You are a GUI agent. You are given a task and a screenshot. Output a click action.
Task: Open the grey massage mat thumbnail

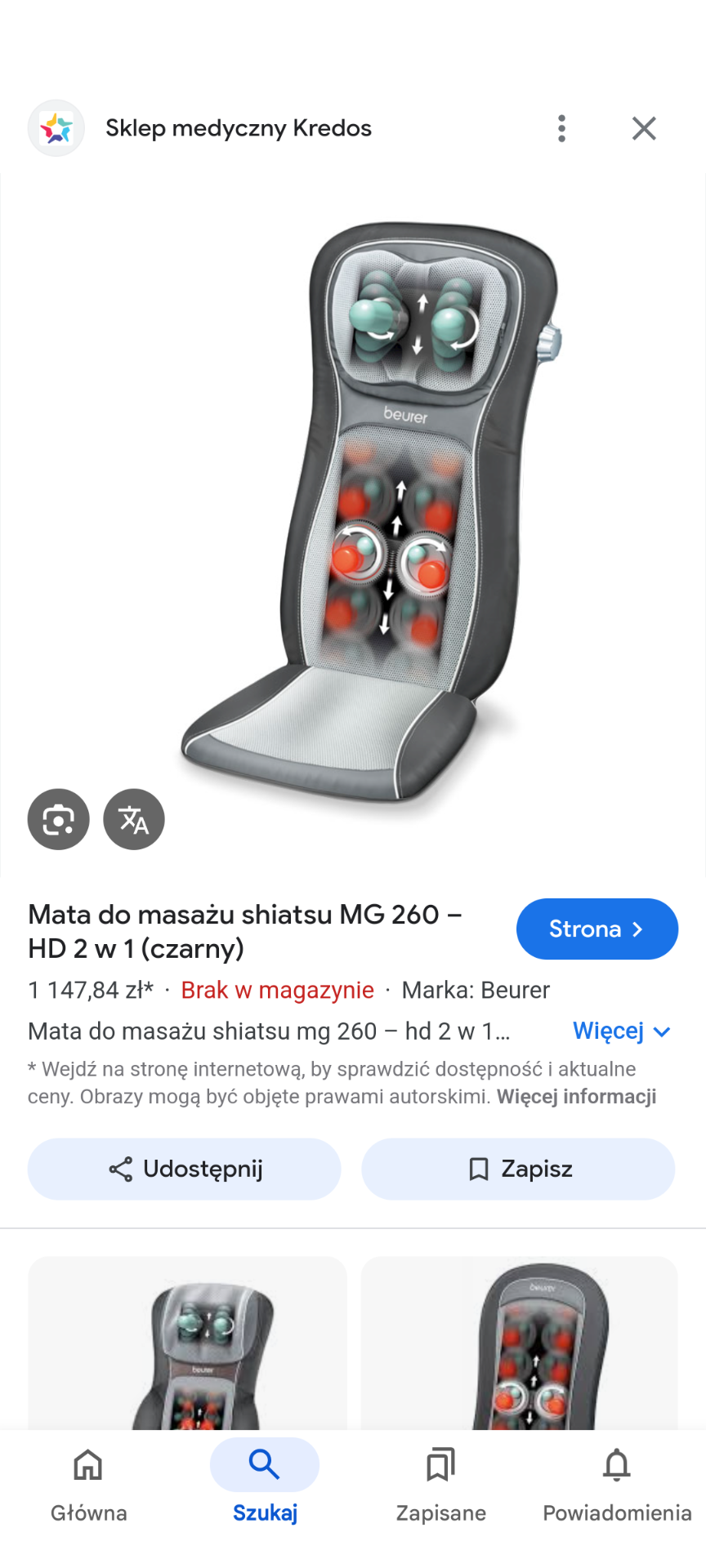[188, 1343]
